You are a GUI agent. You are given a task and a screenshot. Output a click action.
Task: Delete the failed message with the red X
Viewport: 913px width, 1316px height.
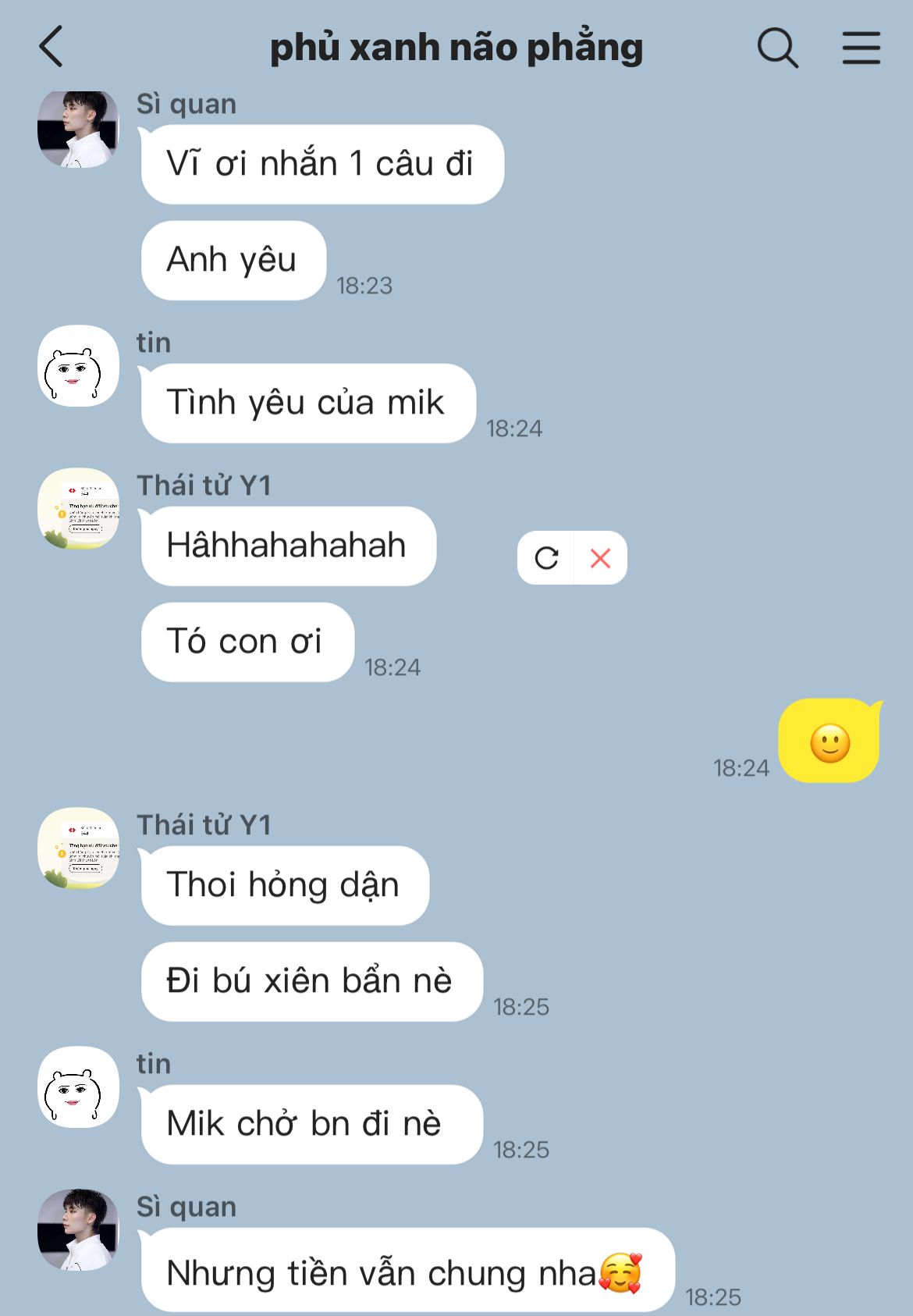click(600, 558)
